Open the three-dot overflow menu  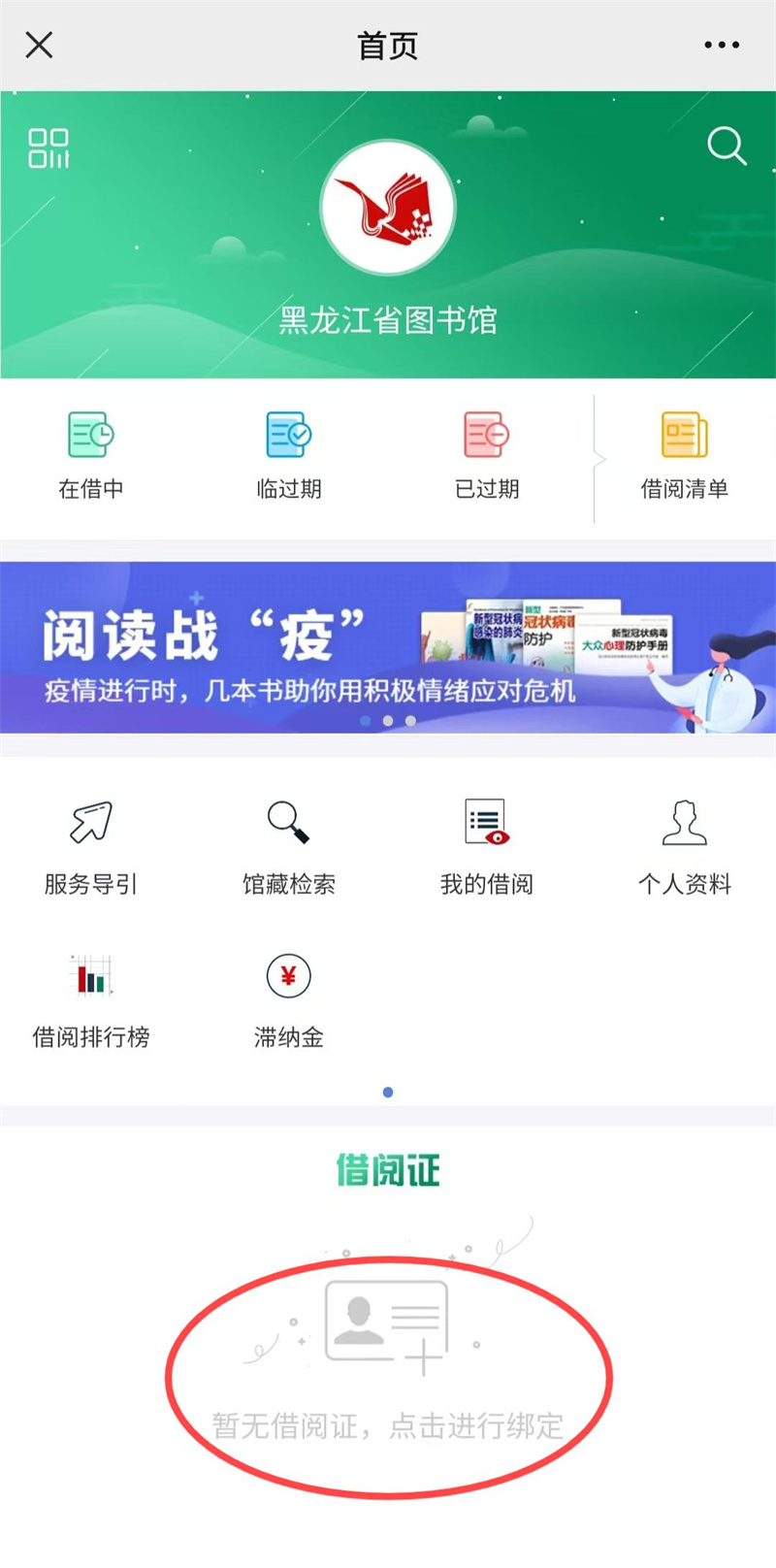(722, 45)
